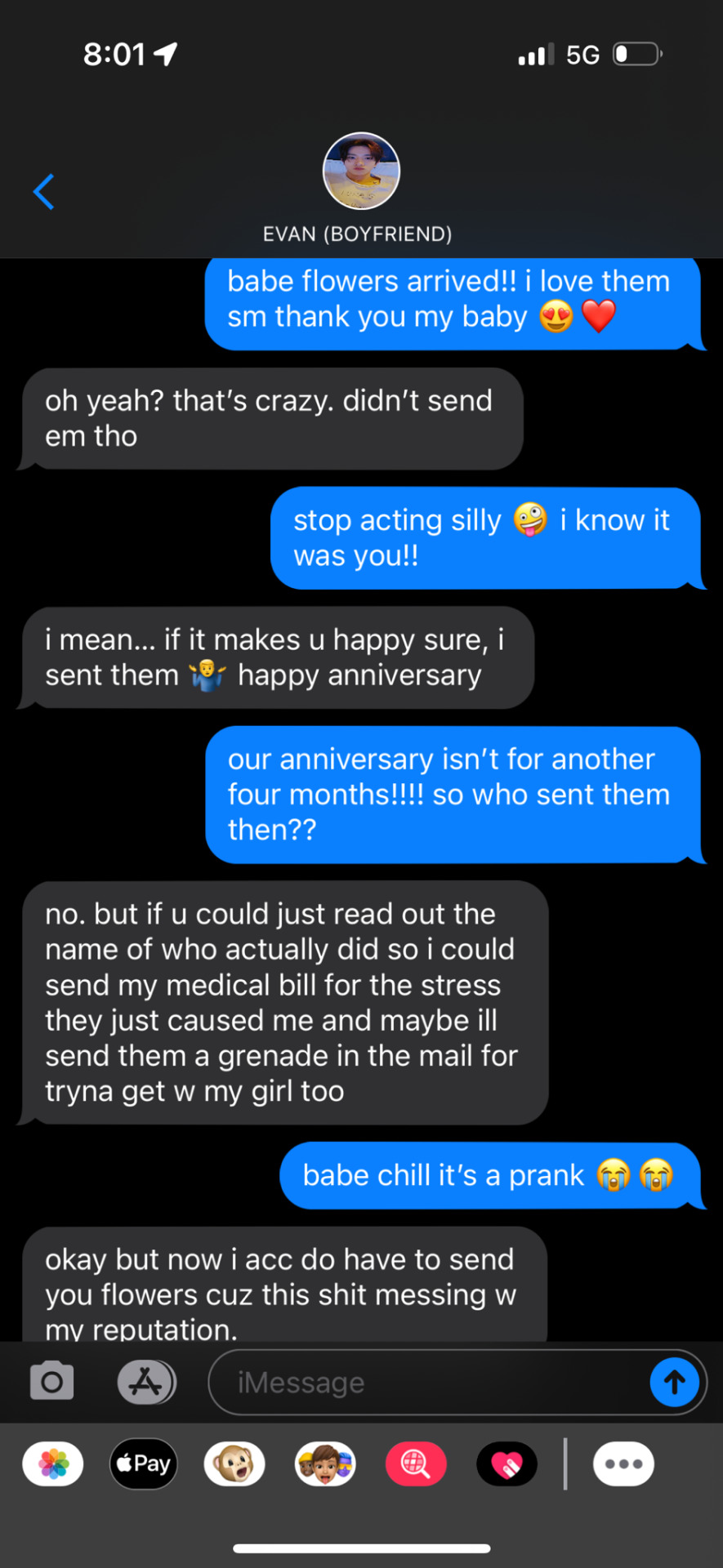Open the #images search app

click(416, 1463)
